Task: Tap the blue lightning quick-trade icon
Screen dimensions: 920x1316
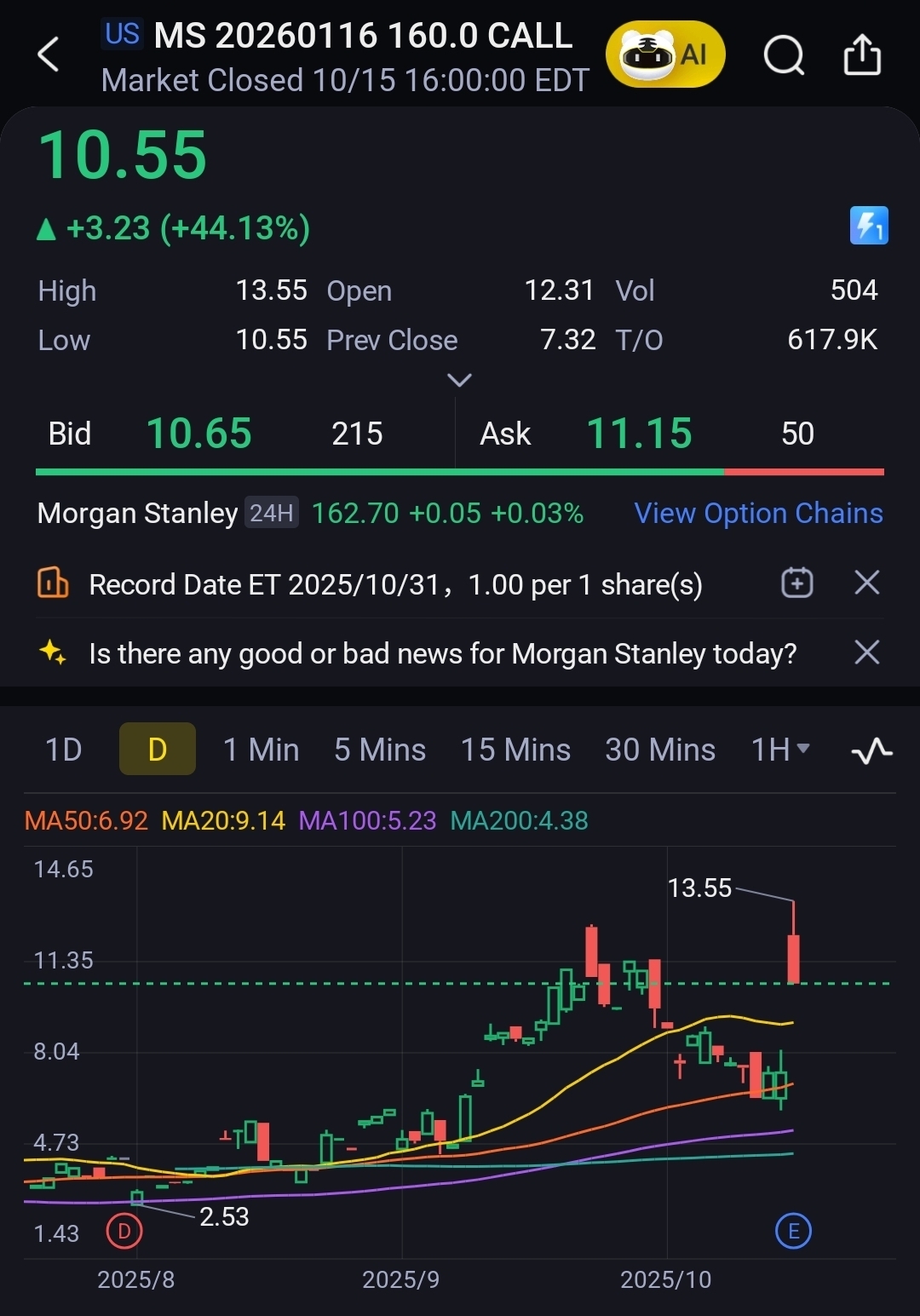Action: coord(869,226)
